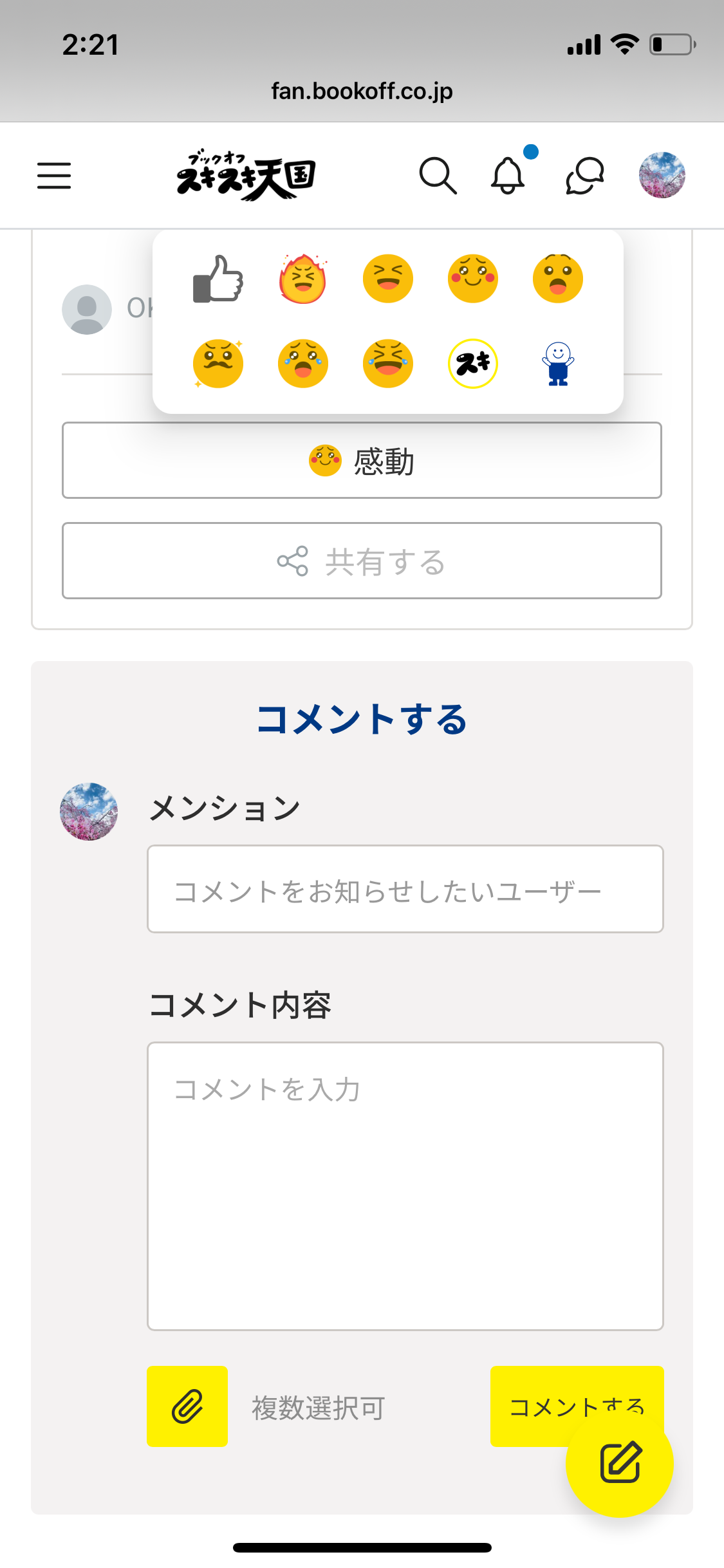Choose the blushing touched face reaction
The image size is (724, 1568).
(473, 279)
